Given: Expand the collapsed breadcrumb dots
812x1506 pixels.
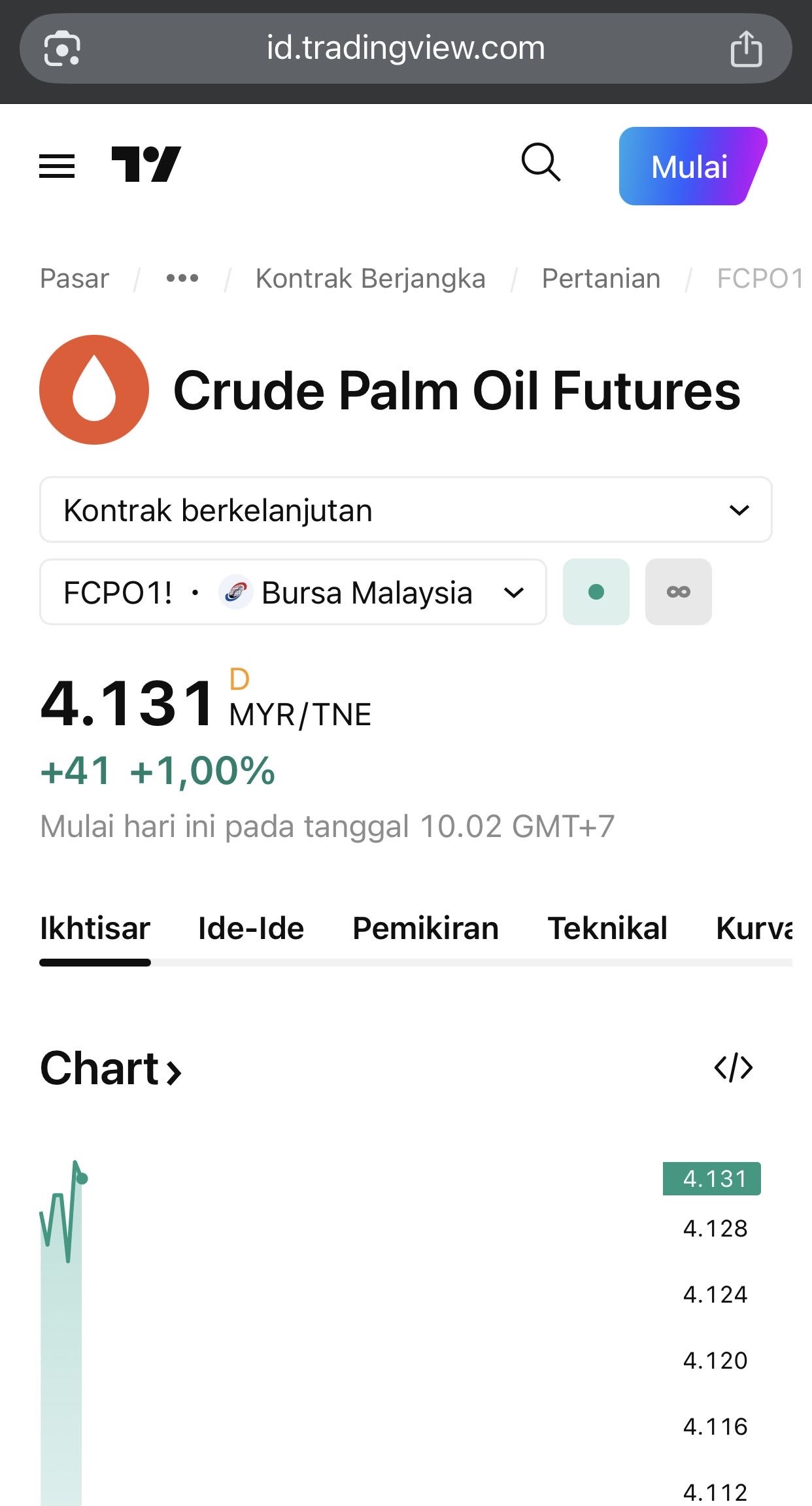Looking at the screenshot, I should coord(182,279).
